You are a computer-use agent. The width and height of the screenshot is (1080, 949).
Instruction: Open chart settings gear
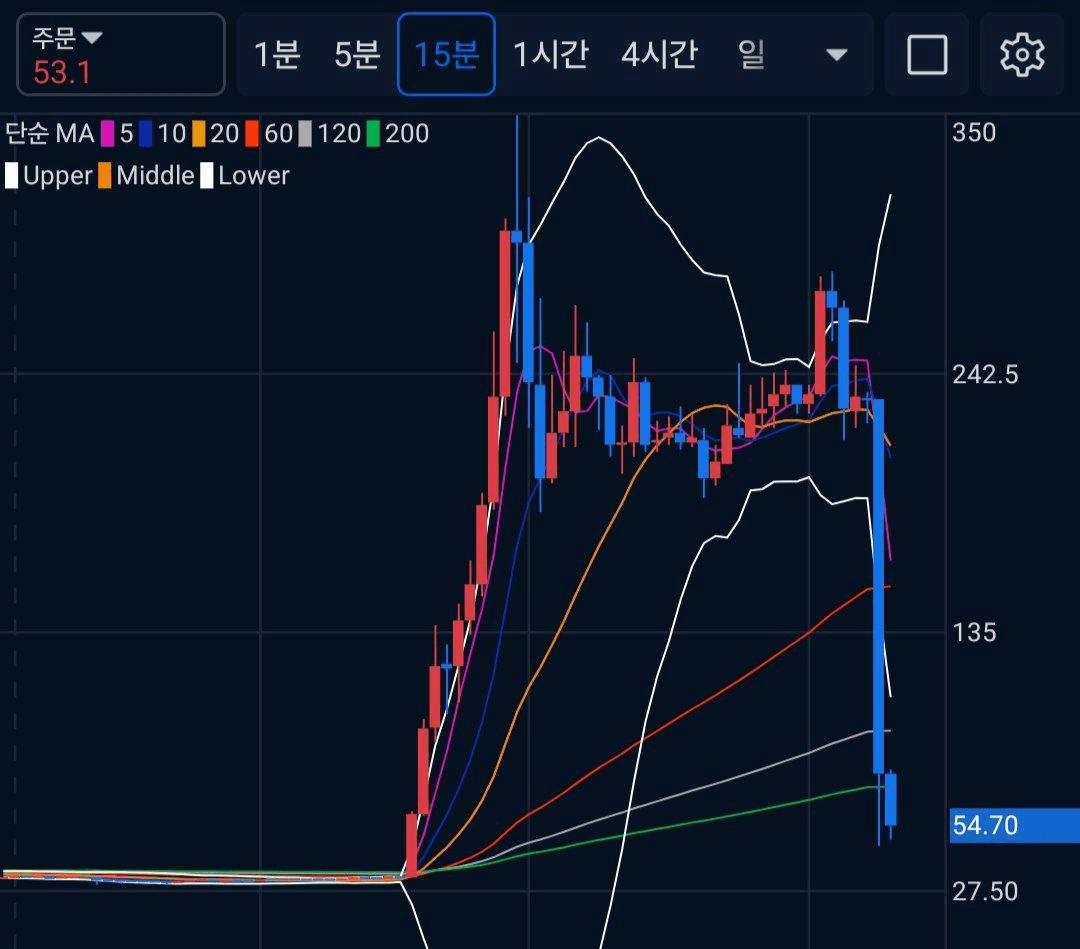coord(1022,54)
